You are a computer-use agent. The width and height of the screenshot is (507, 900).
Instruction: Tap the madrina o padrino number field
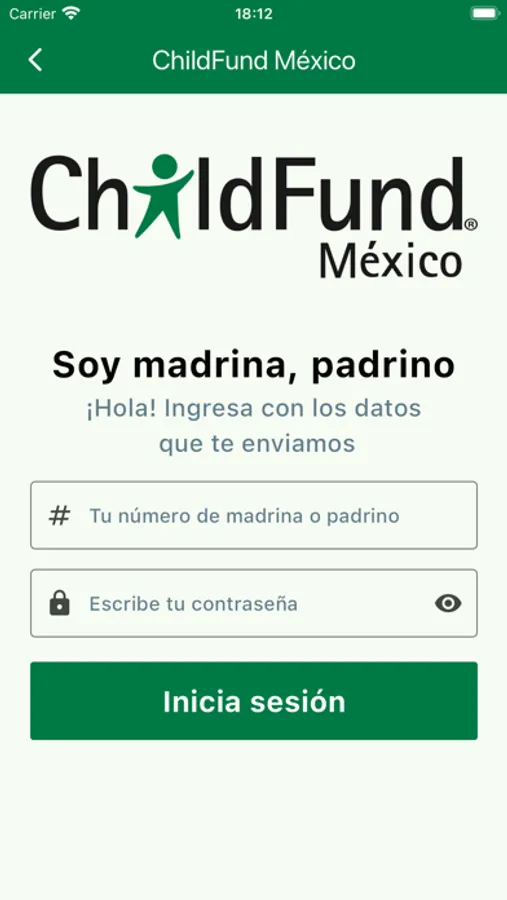(x=254, y=515)
